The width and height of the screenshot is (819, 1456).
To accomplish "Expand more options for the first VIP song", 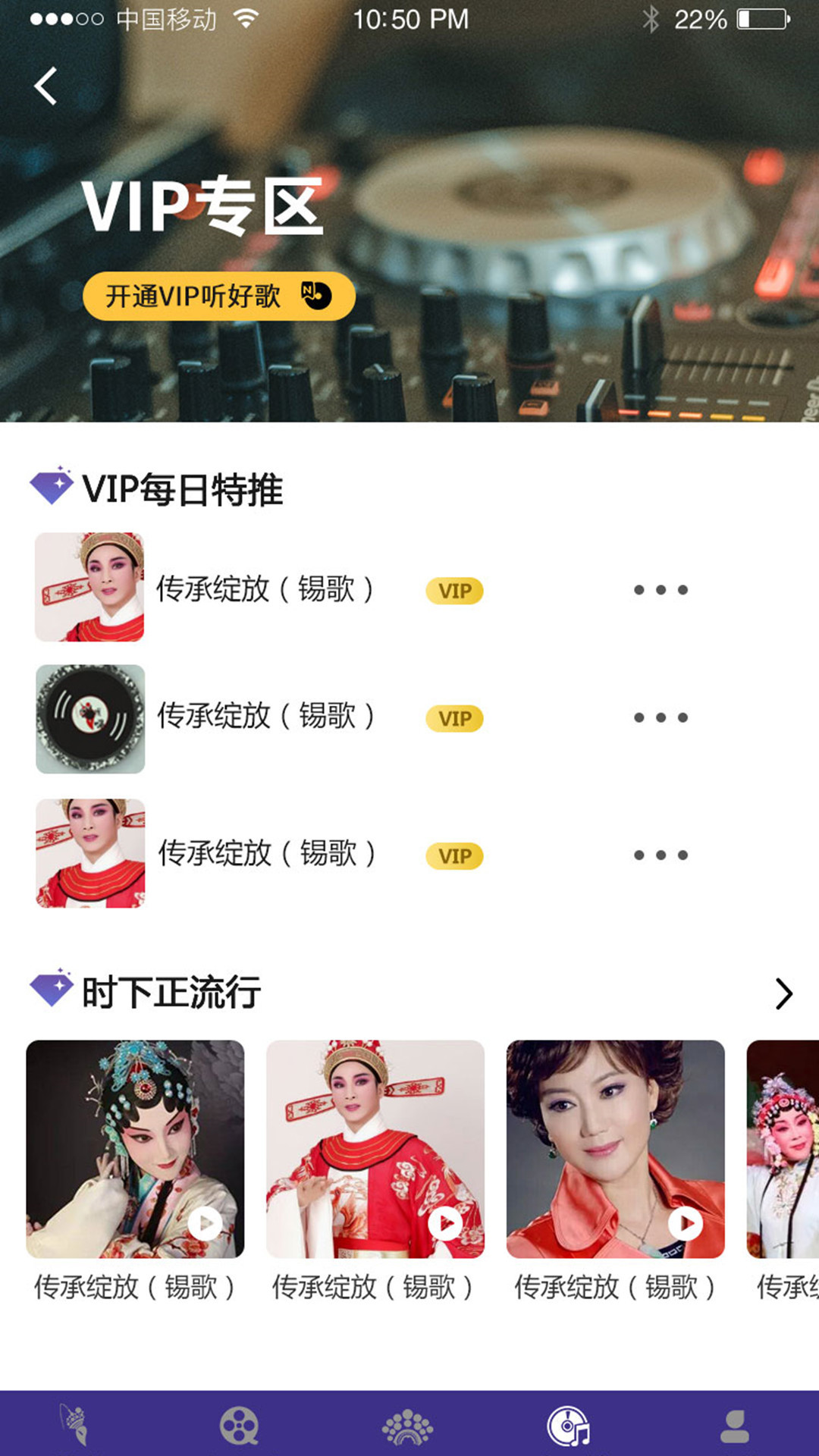I will coord(661,588).
